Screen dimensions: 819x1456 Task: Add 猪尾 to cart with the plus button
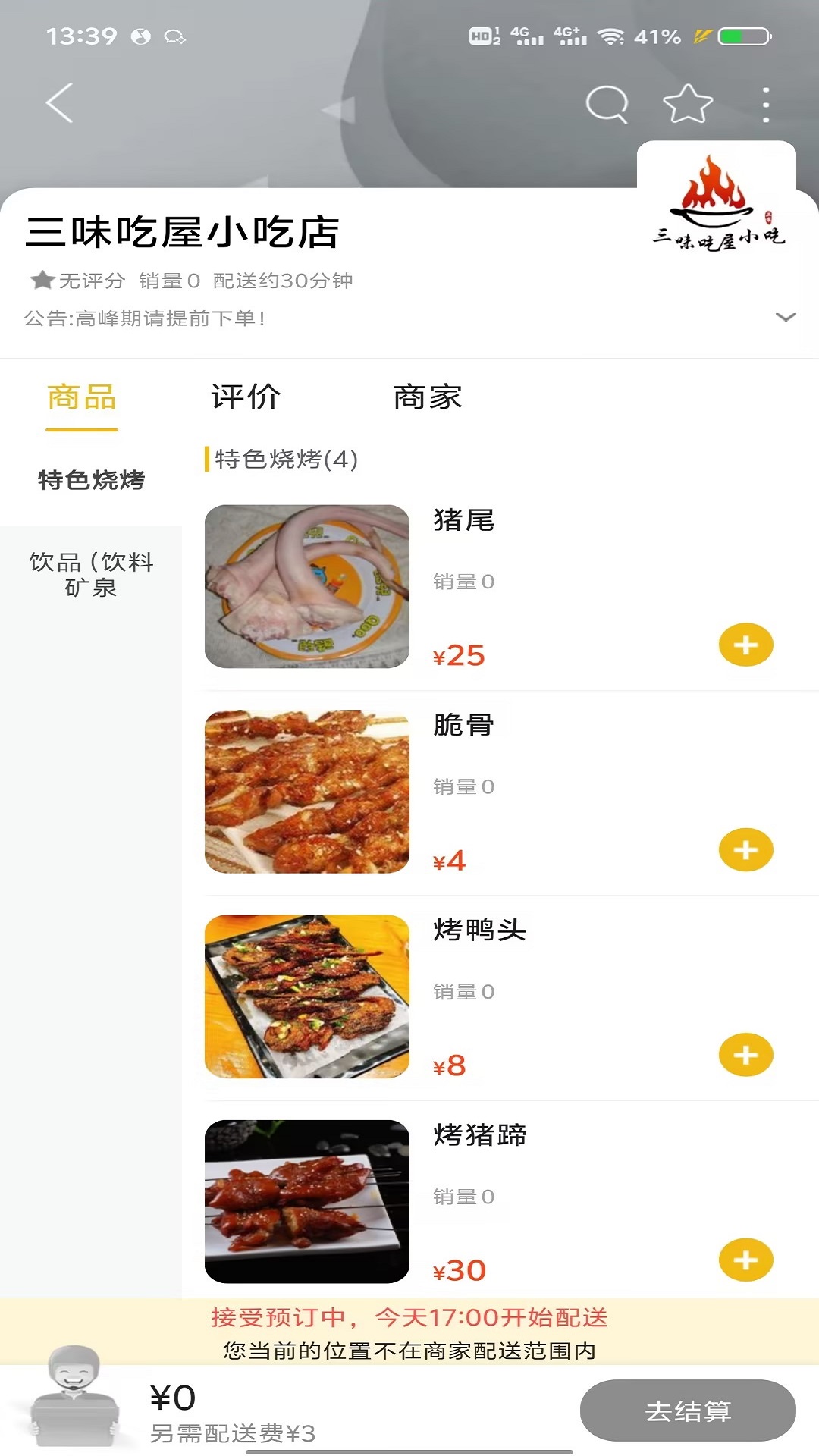(745, 645)
